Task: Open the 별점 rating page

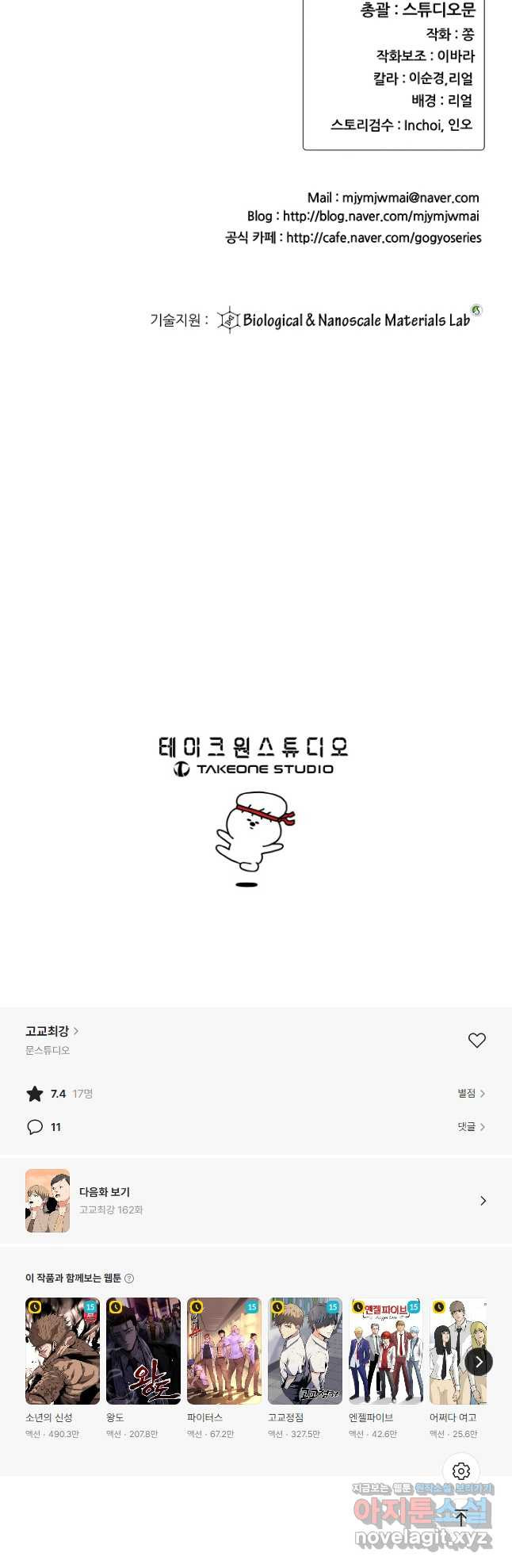Action: point(471,1094)
